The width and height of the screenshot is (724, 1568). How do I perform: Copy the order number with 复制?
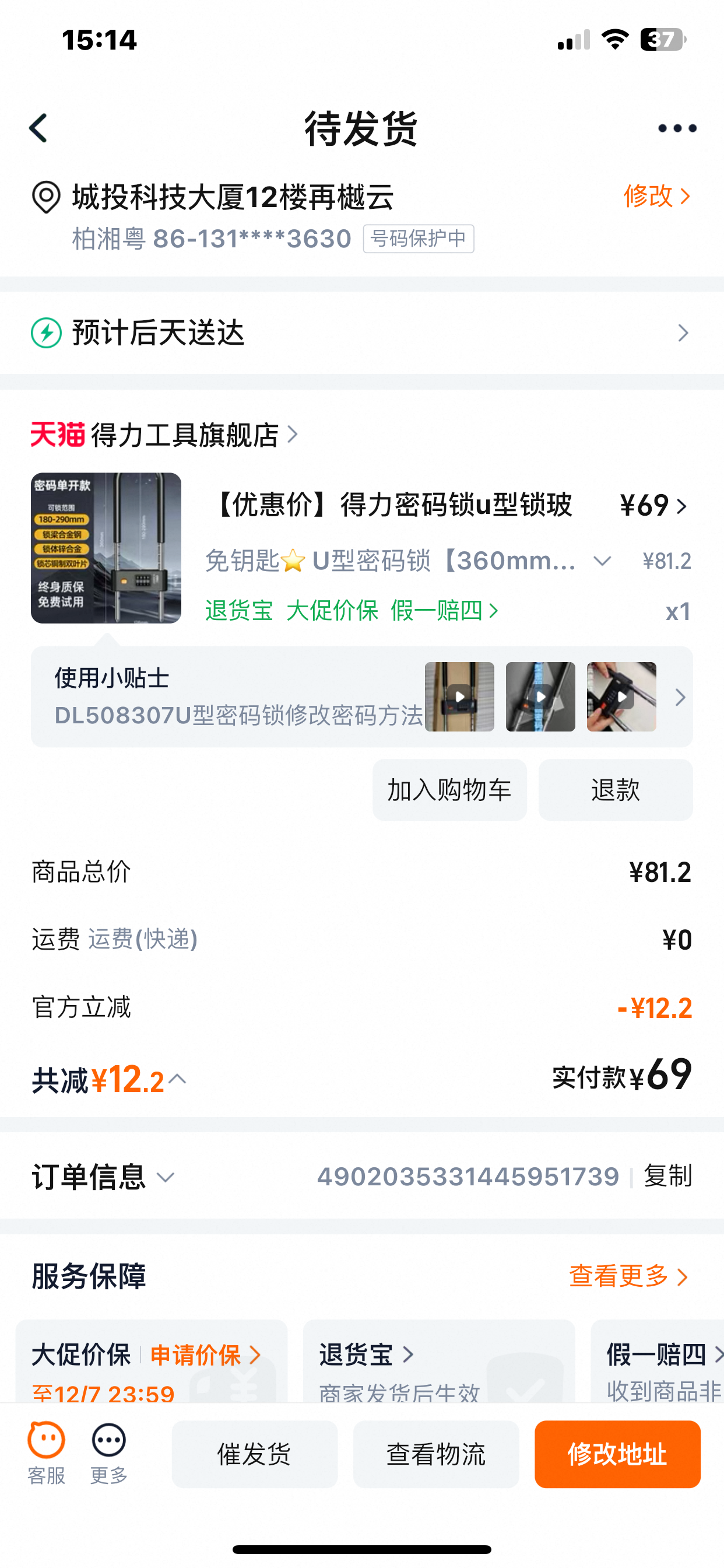point(667,1176)
